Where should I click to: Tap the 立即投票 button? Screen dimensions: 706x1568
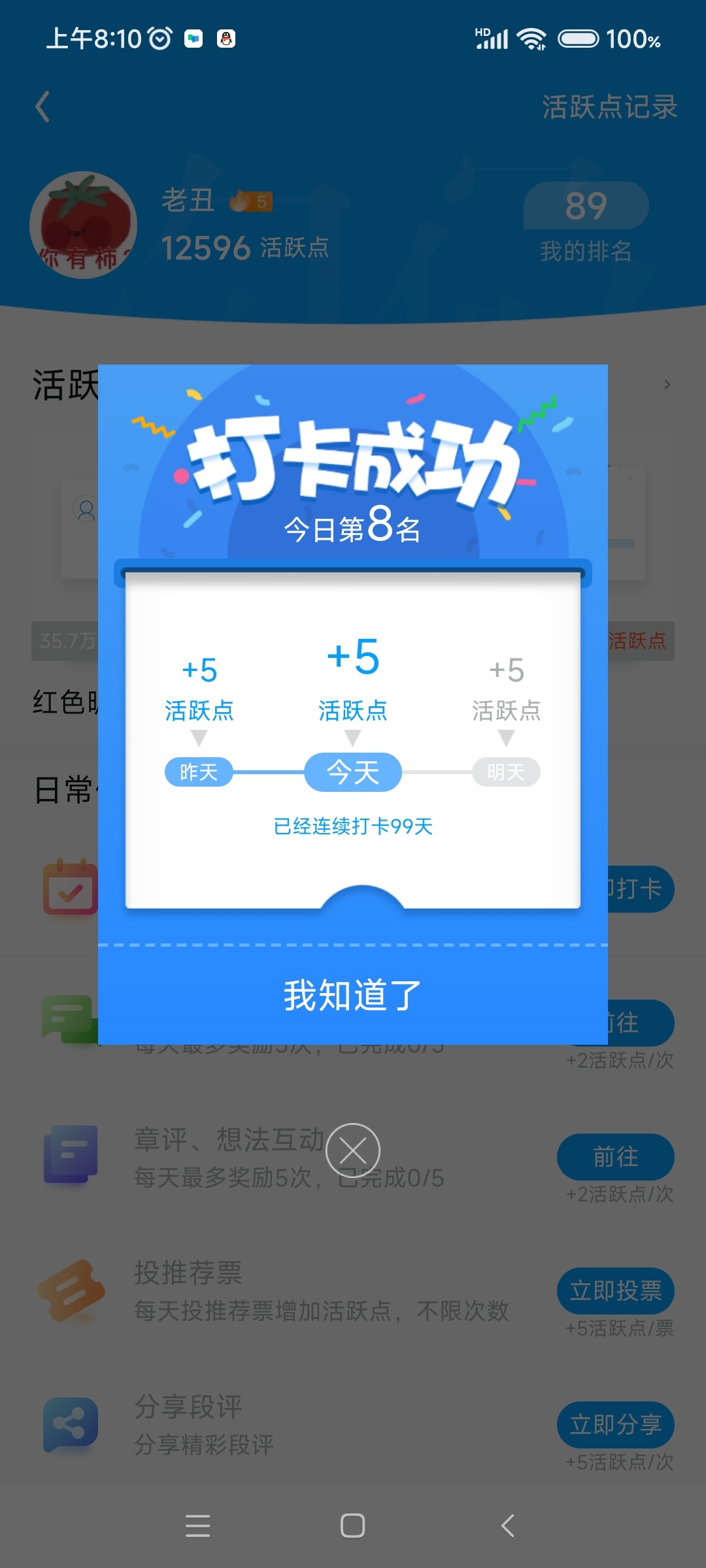[615, 1290]
